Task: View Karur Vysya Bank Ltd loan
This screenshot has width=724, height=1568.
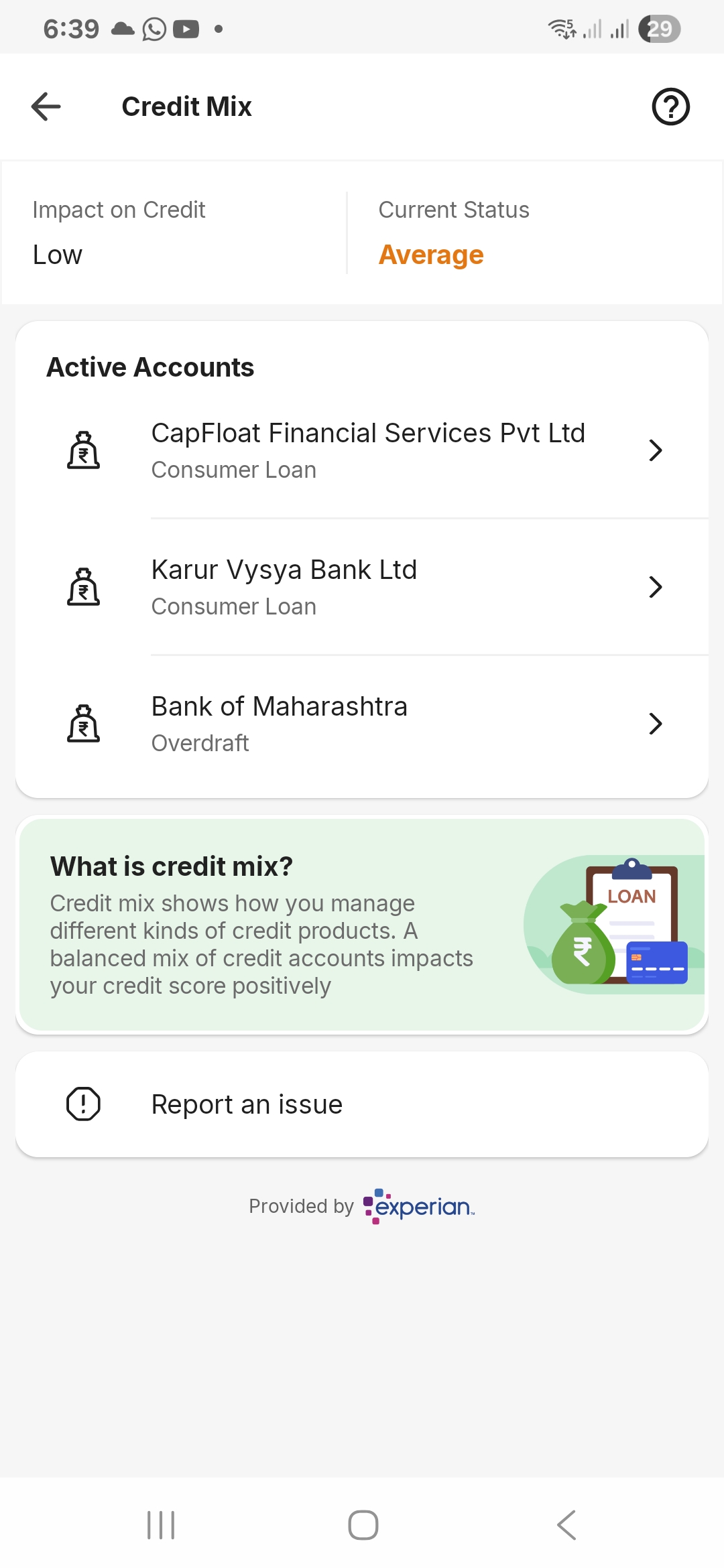Action: tap(362, 587)
